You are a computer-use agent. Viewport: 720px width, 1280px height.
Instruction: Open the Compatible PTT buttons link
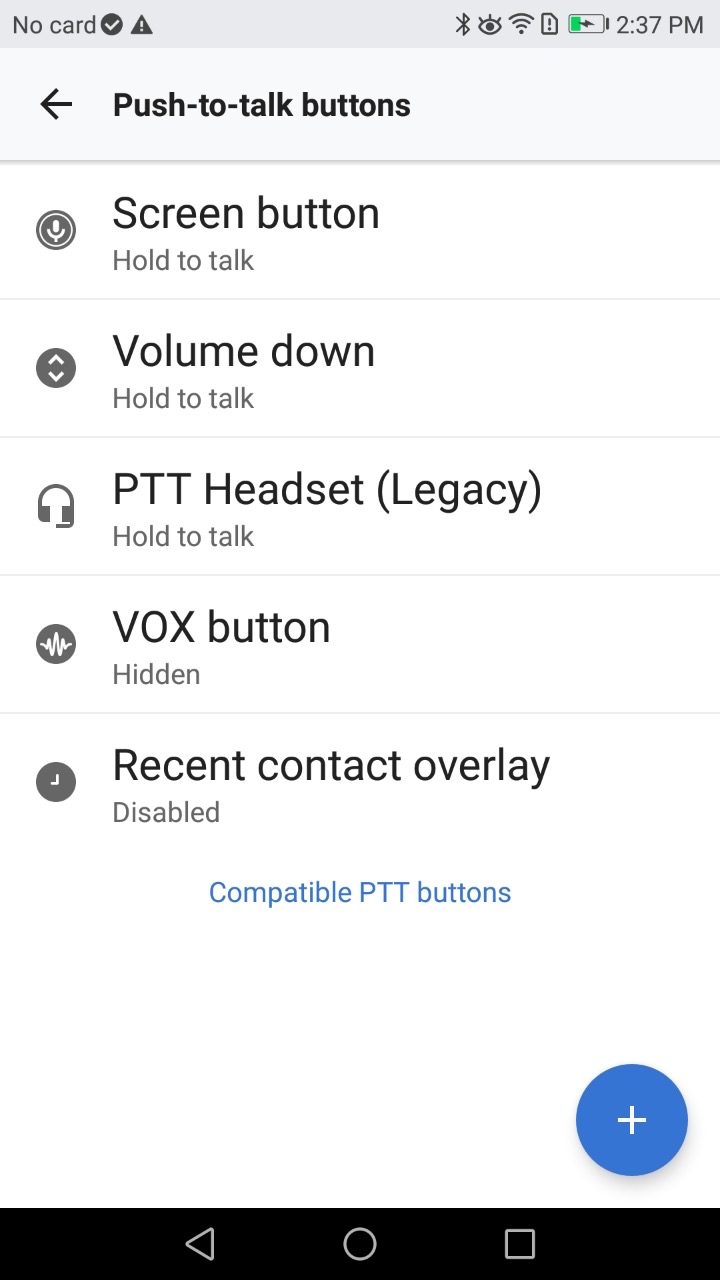359,891
